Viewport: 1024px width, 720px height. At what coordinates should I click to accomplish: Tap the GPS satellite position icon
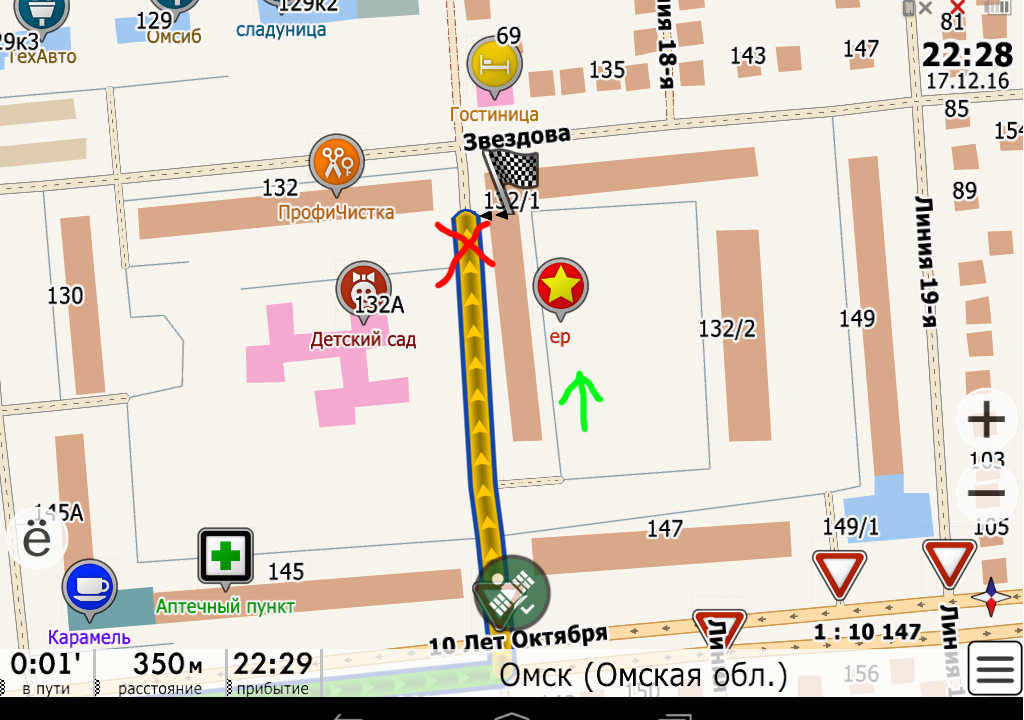pos(511,594)
